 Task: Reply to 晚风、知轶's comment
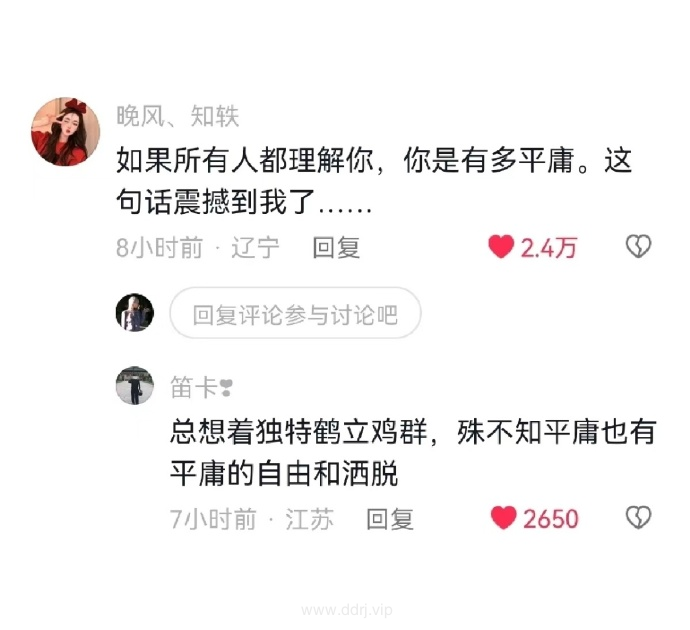tap(336, 247)
